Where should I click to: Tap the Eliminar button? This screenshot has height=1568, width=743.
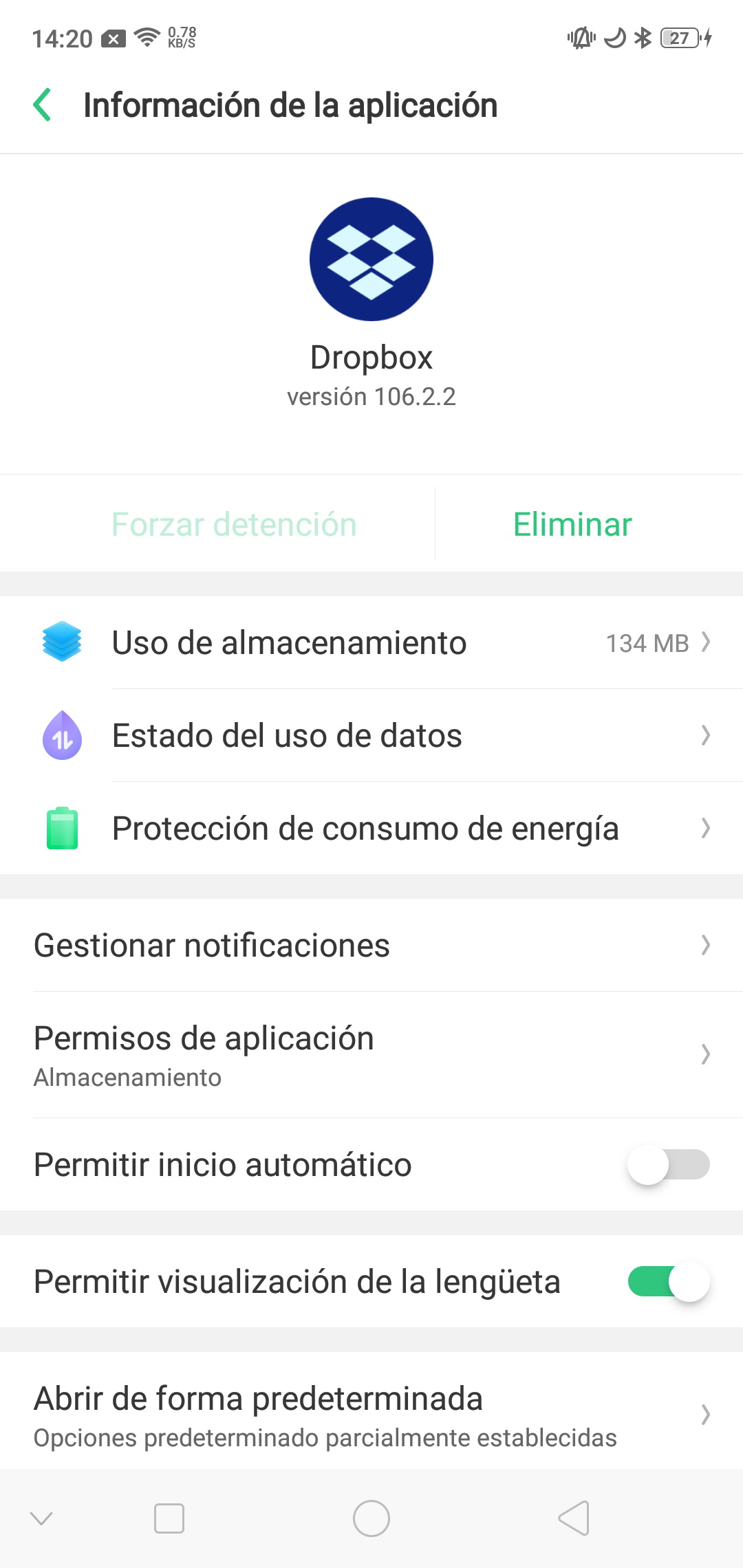tap(572, 524)
